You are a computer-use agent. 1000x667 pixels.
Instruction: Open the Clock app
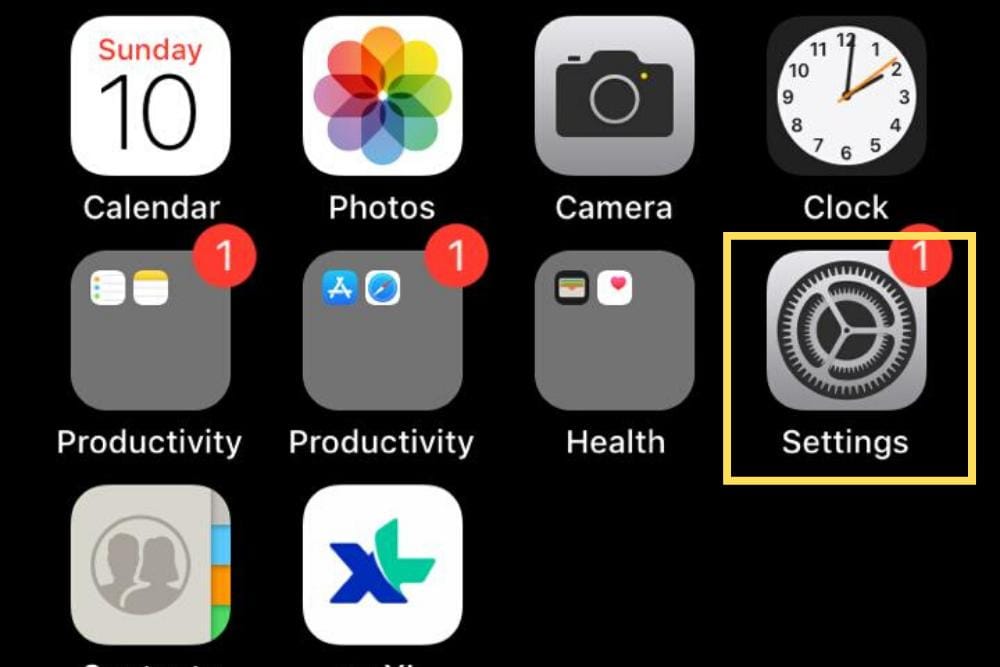point(846,96)
